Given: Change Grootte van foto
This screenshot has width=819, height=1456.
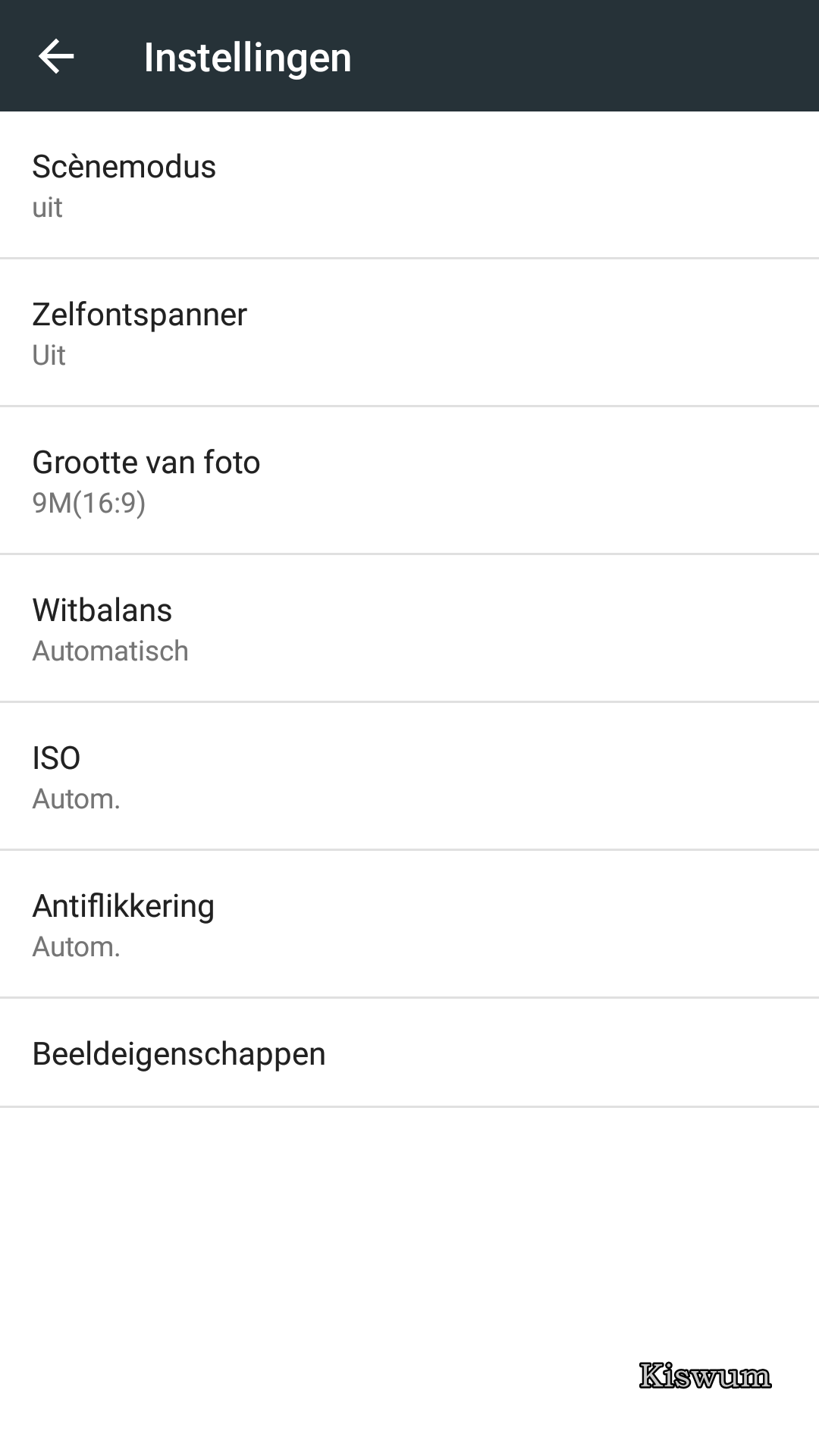Looking at the screenshot, I should click(409, 481).
